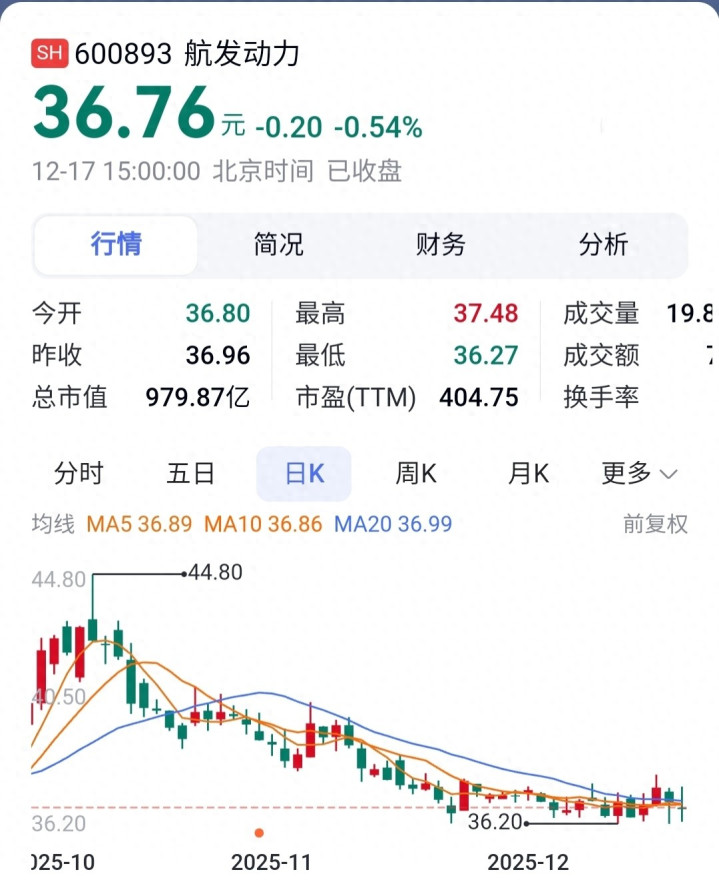The width and height of the screenshot is (719, 894).
Task: Switch to the 行情 tab
Action: 116,245
